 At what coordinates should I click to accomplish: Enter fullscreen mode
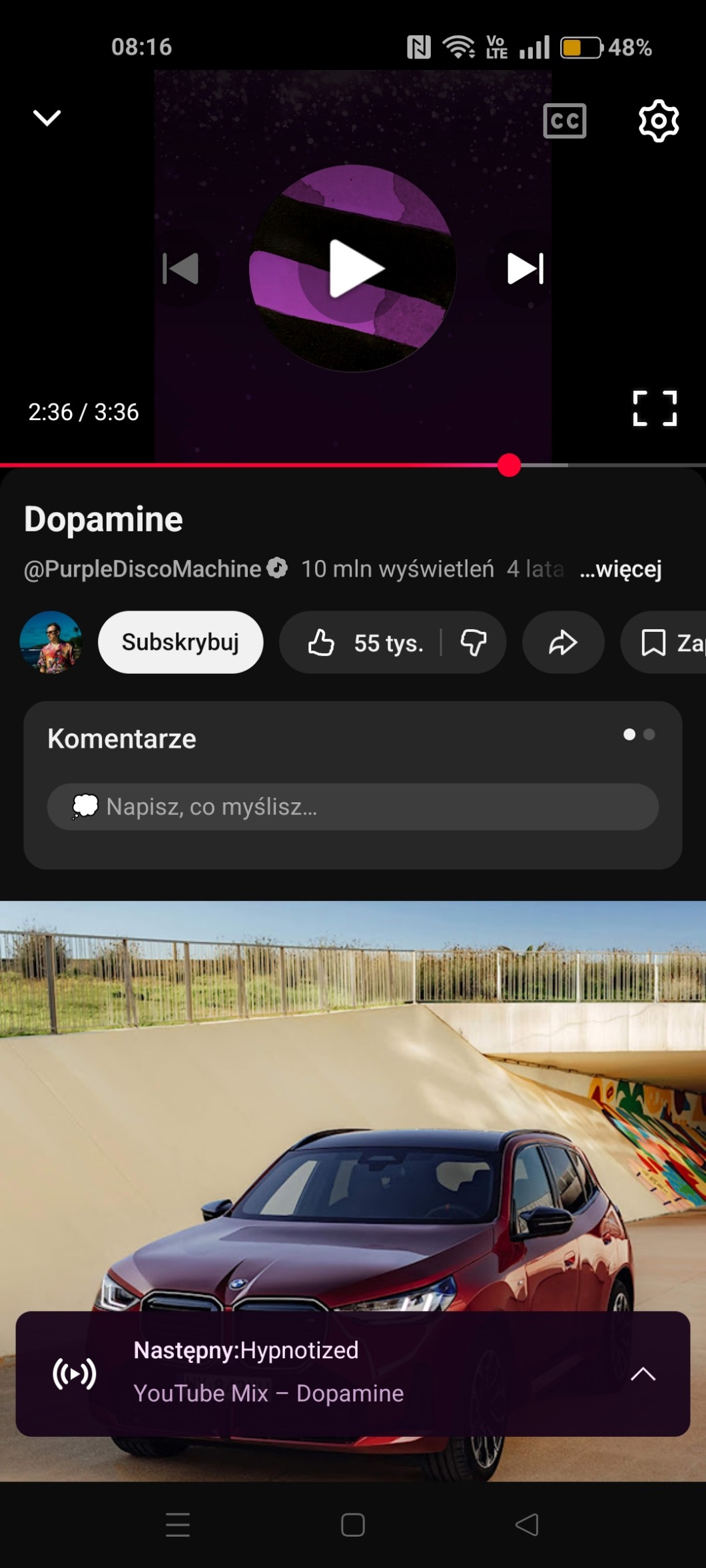click(x=654, y=408)
